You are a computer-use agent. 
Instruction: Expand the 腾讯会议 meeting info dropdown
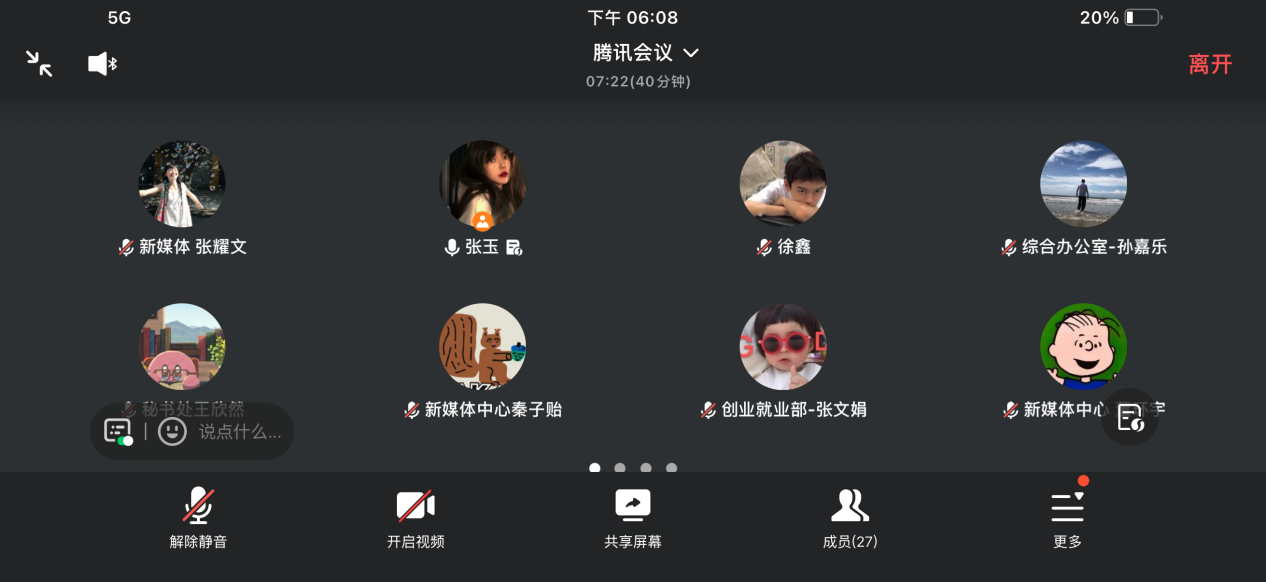[x=645, y=52]
